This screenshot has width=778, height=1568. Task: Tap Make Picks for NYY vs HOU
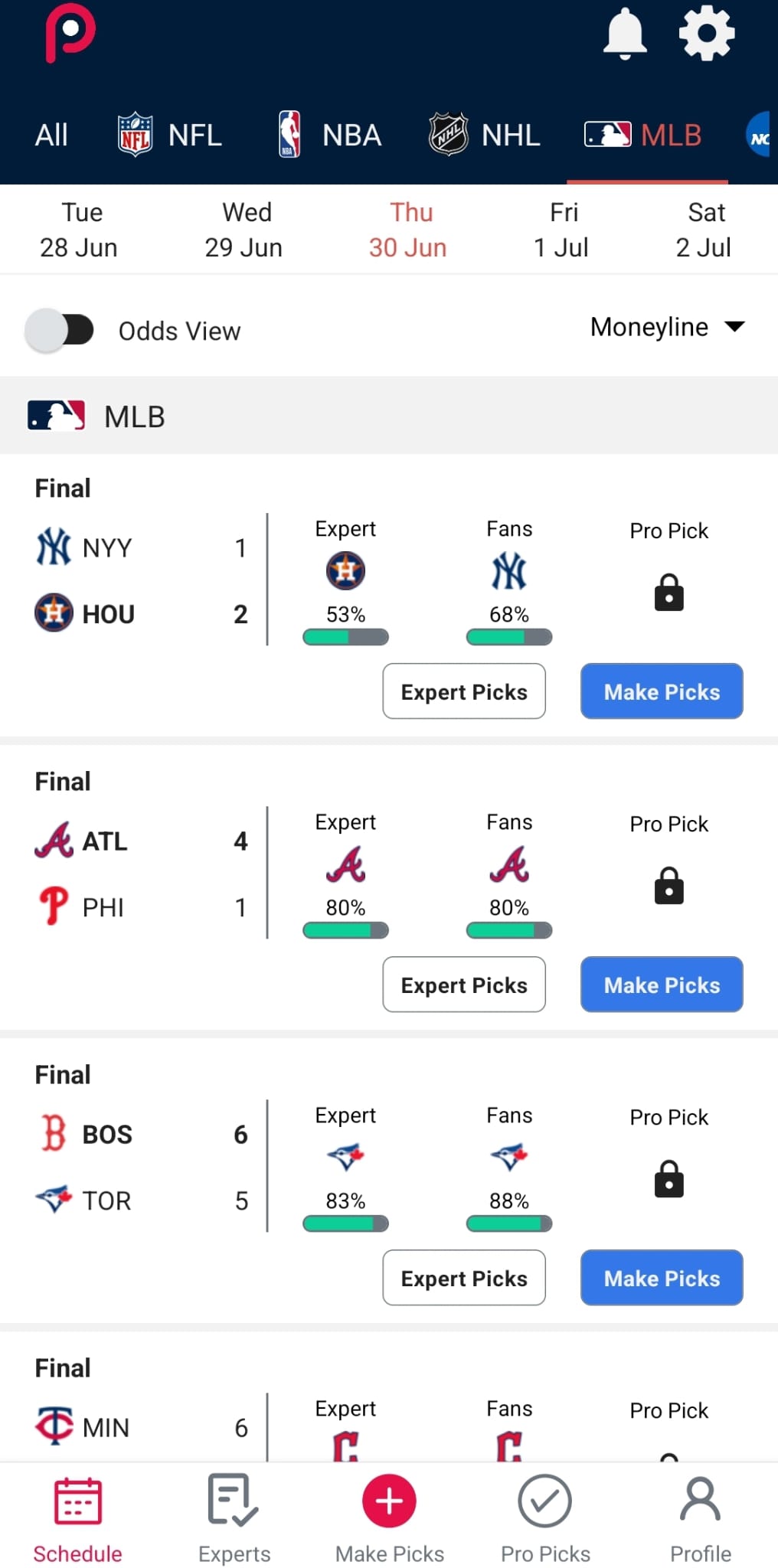[662, 691]
